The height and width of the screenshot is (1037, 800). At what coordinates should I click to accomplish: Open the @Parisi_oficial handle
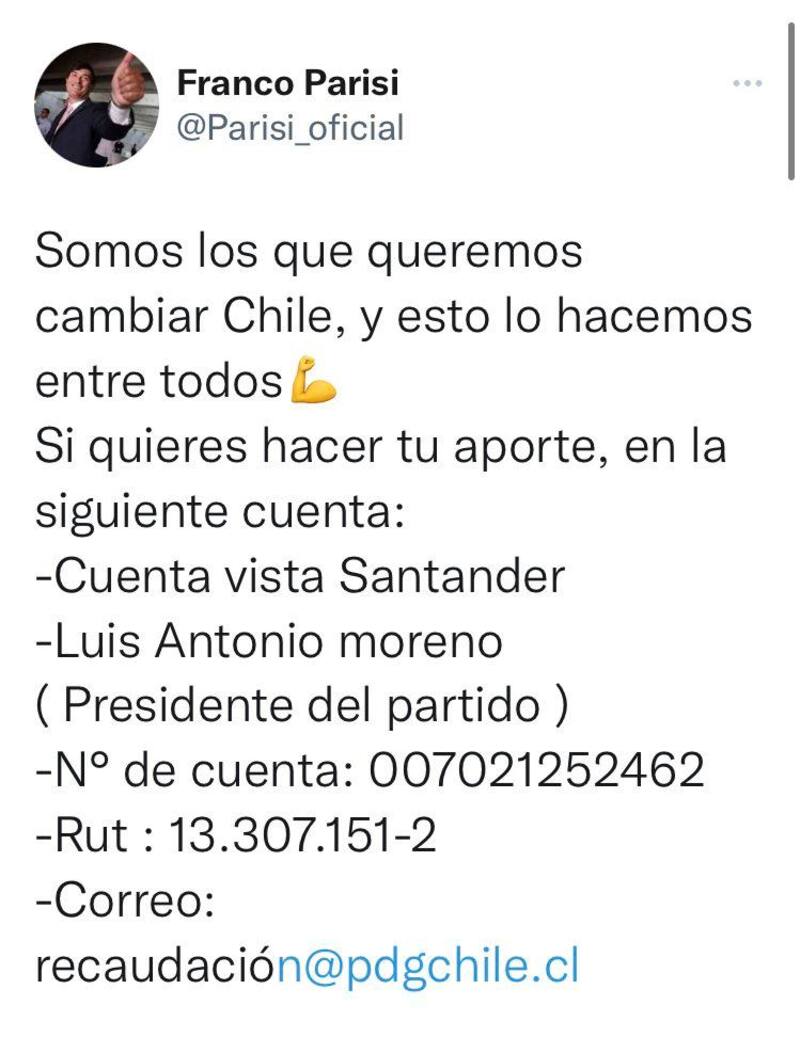(290, 127)
